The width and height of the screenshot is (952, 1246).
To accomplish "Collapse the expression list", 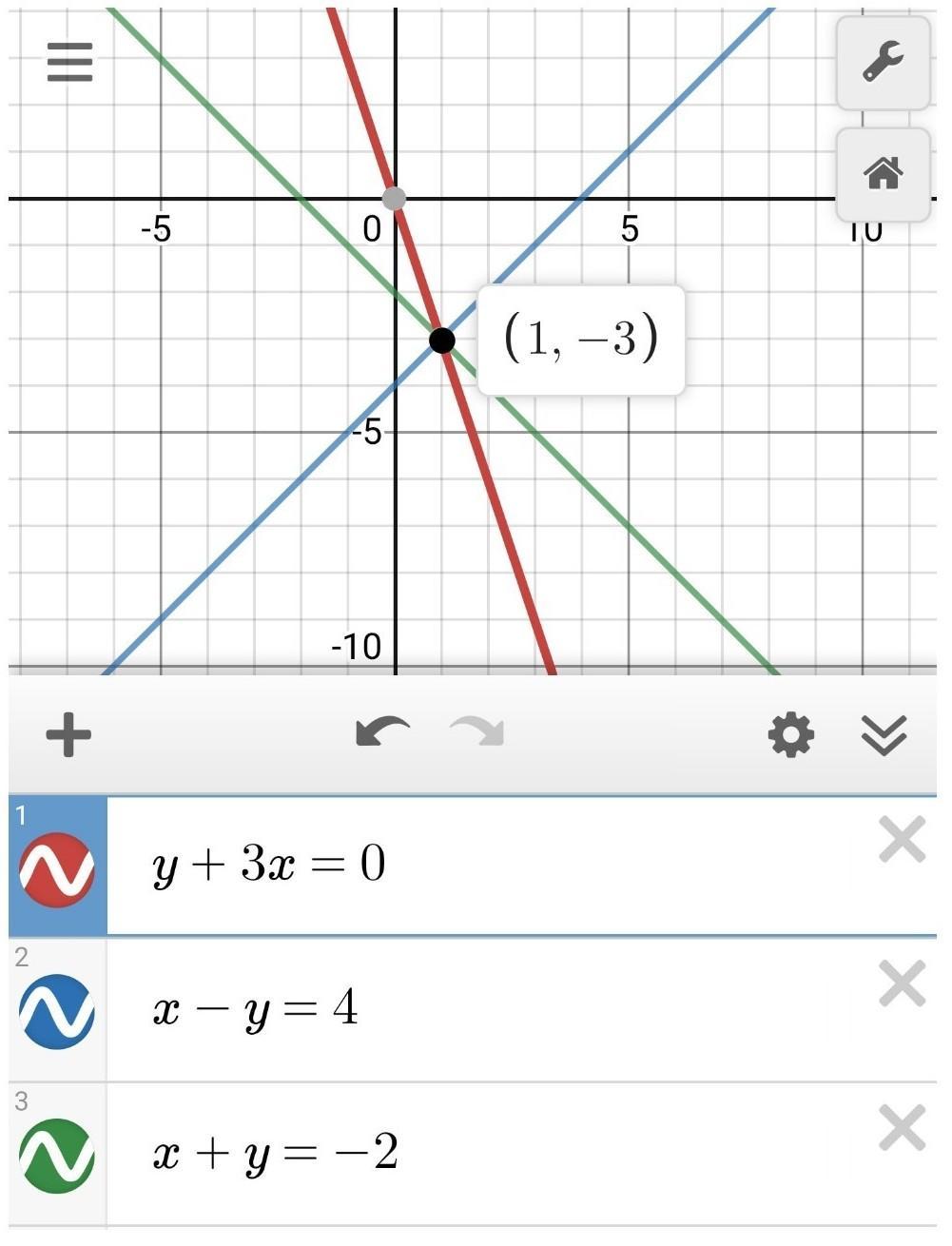I will tap(884, 735).
